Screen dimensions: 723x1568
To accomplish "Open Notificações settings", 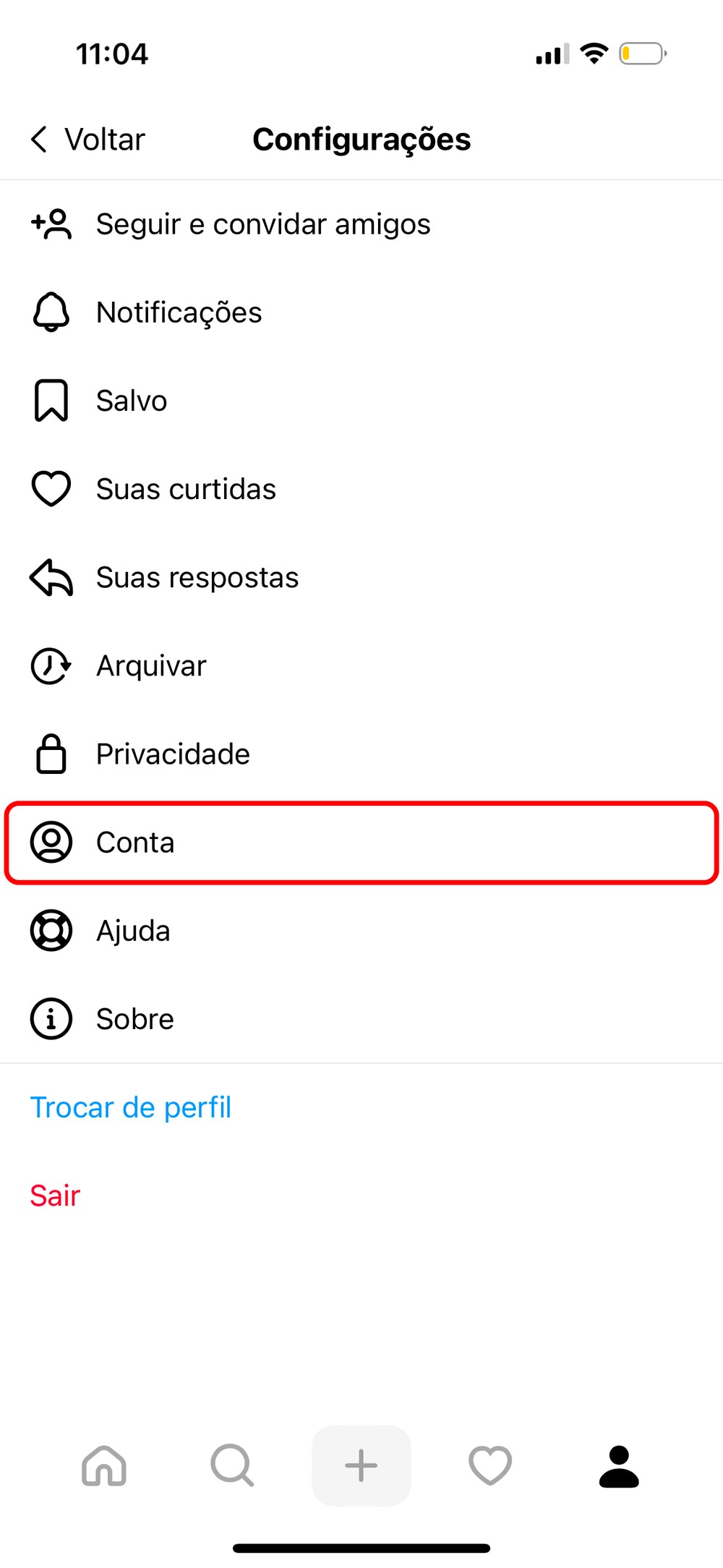I will pos(179,312).
